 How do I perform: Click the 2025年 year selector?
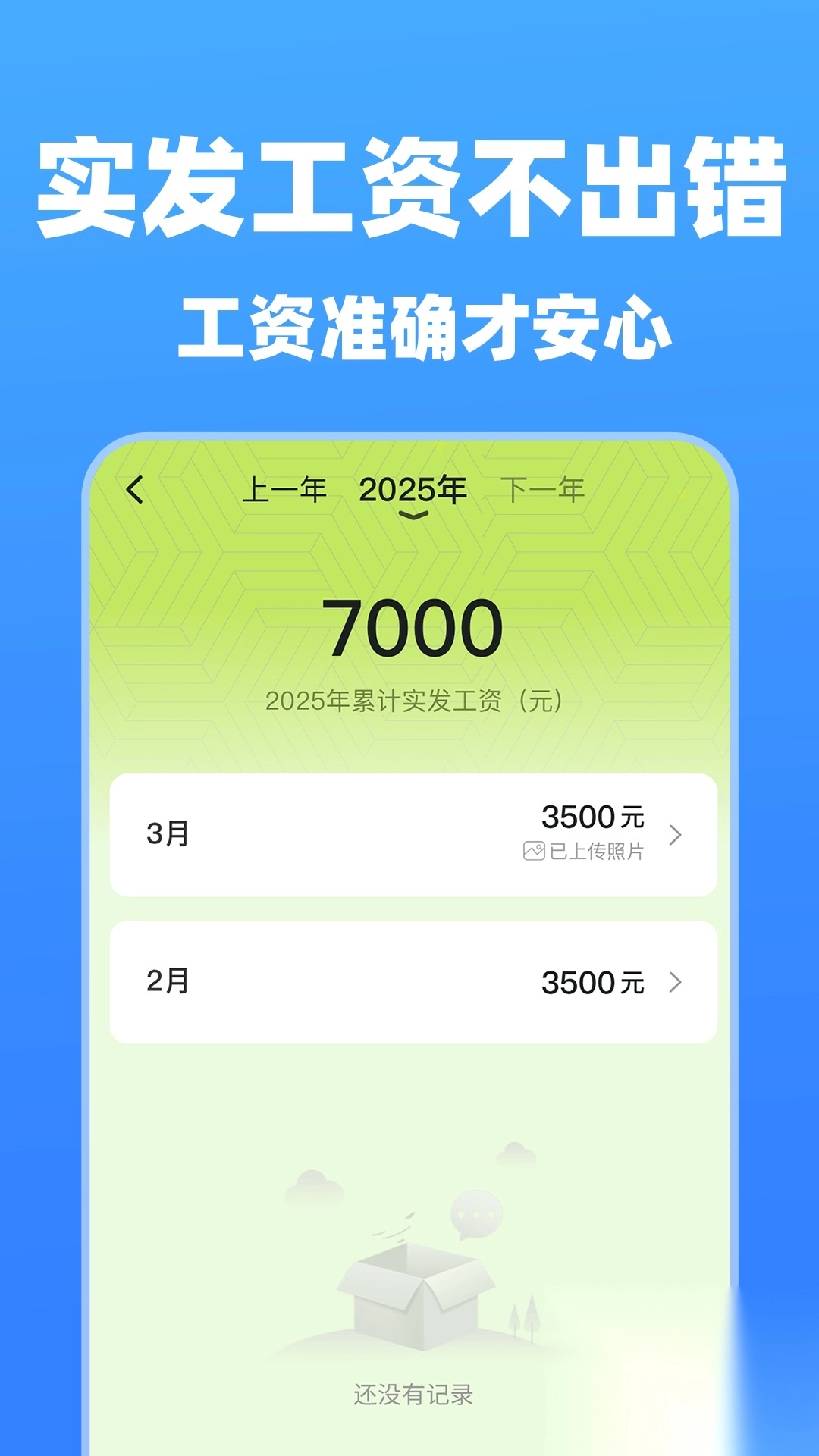tap(413, 489)
